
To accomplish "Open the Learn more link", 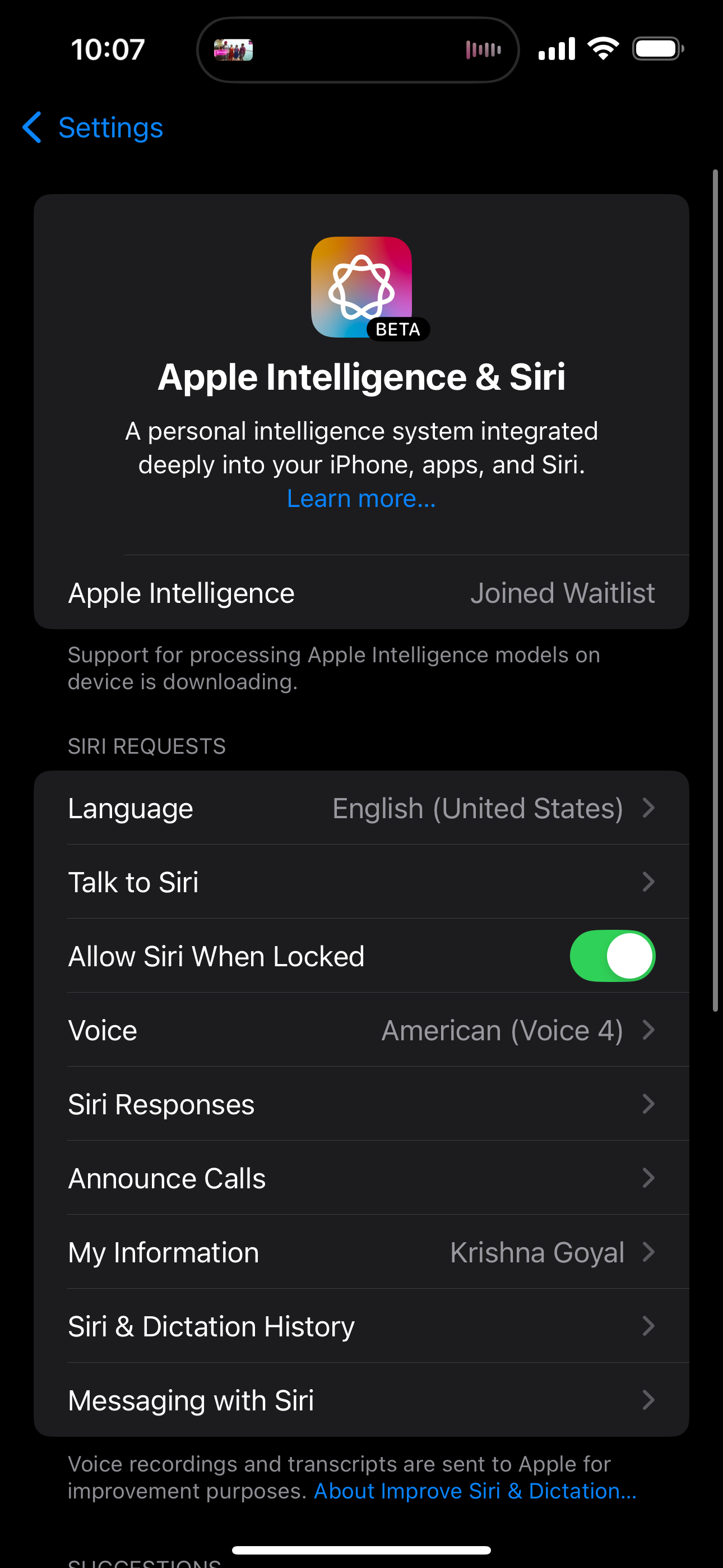I will tap(361, 499).
